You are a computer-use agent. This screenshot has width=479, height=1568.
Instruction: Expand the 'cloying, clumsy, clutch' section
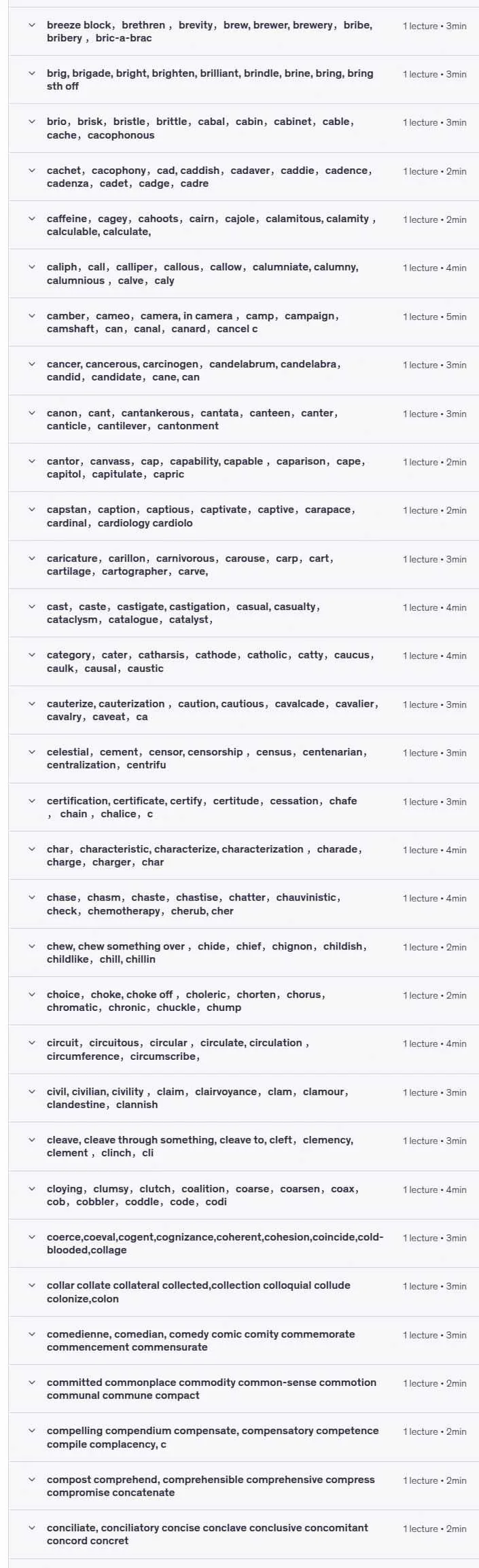pyautogui.click(x=243, y=1195)
